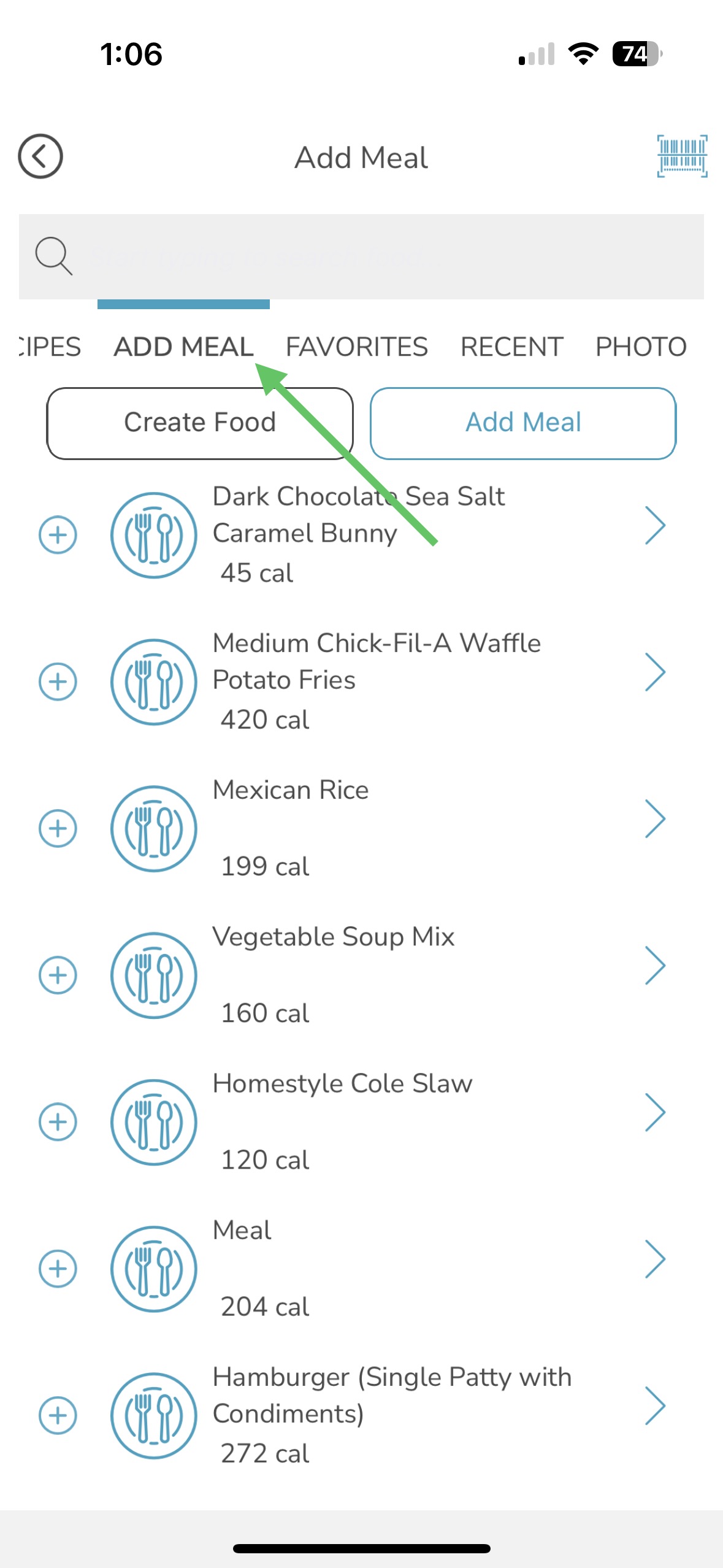
Task: Switch to the Favorites tab
Action: [x=356, y=347]
